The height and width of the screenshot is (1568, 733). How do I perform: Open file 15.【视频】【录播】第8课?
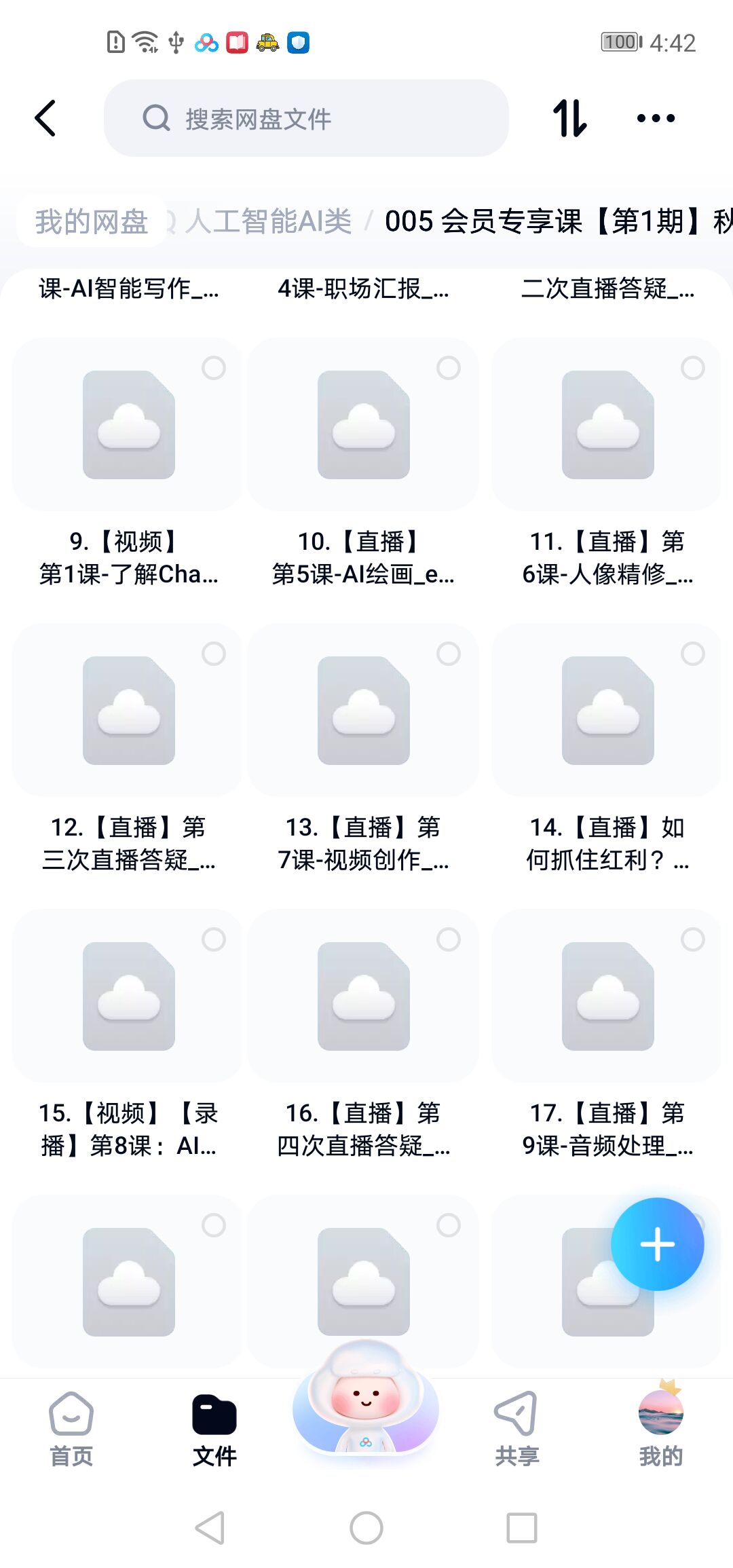[128, 996]
